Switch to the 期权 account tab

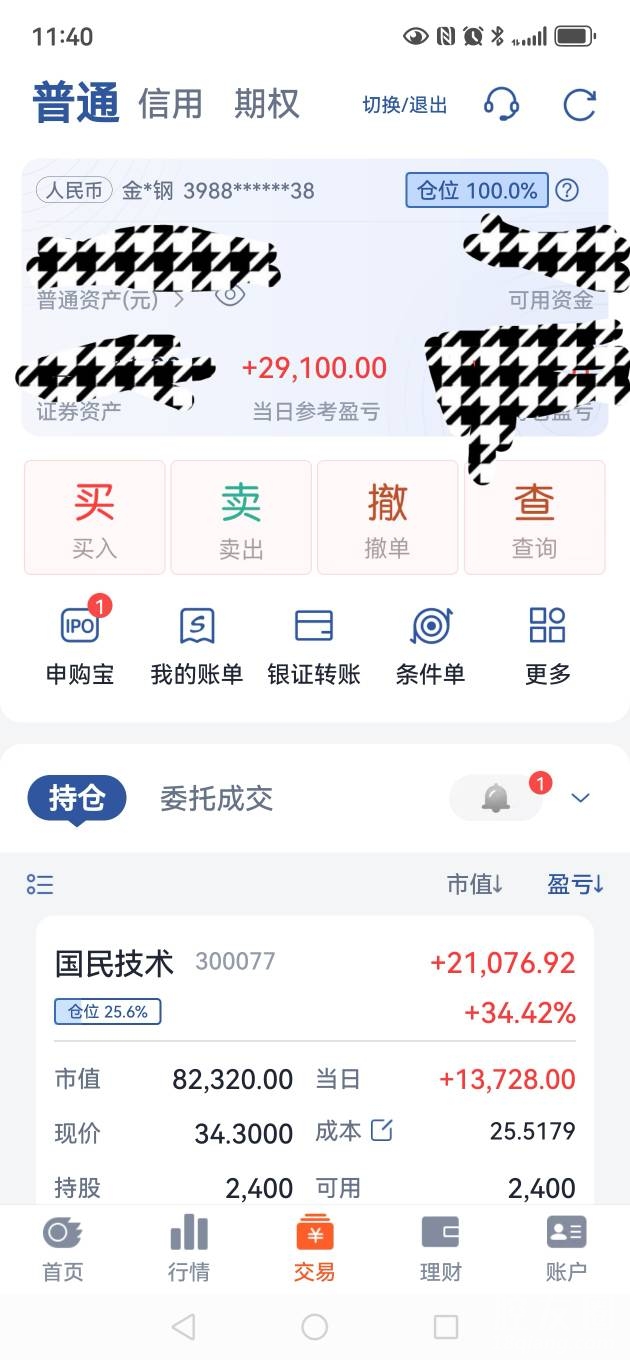coord(266,104)
